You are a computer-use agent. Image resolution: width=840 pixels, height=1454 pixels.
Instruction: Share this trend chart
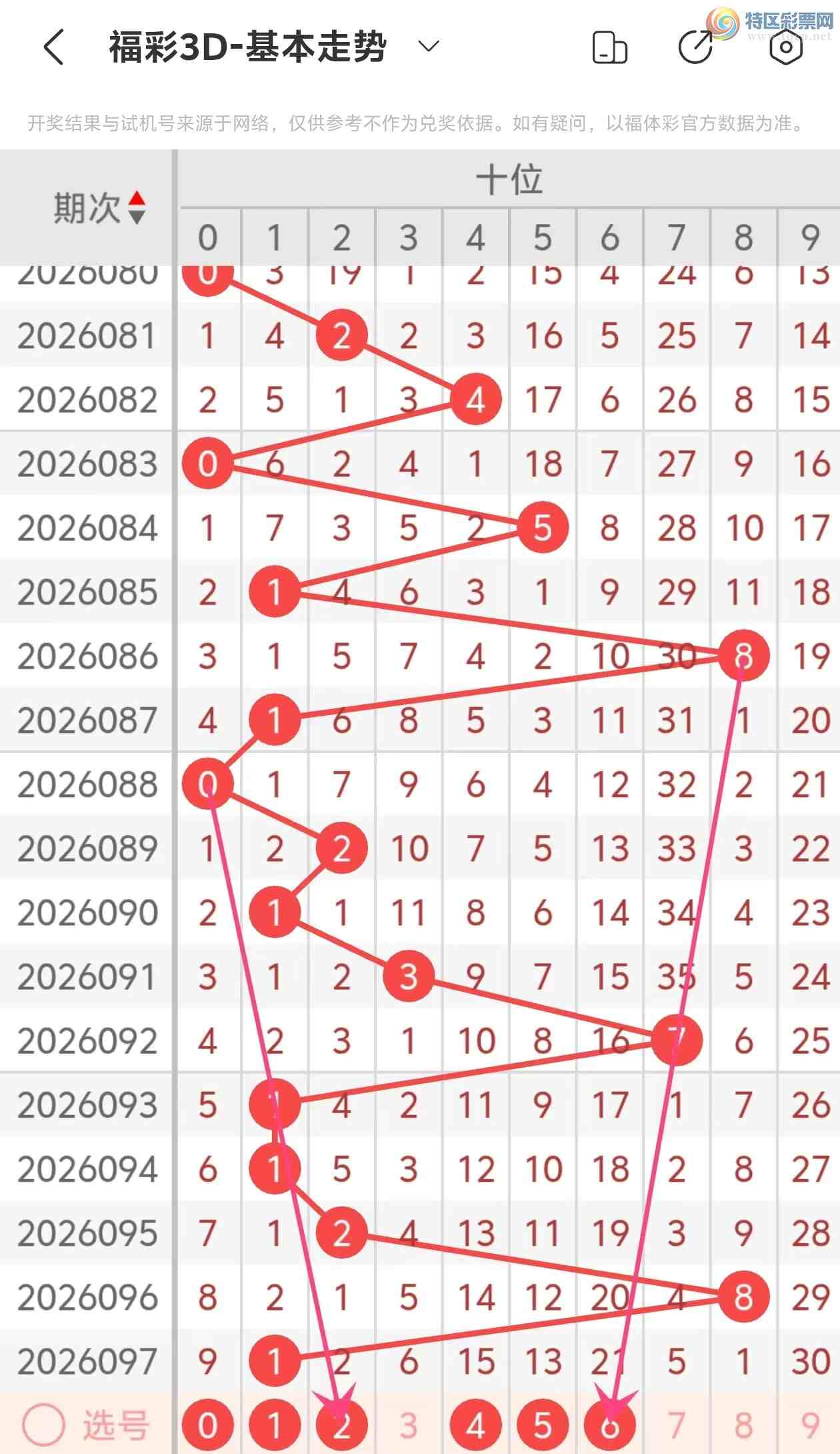click(695, 47)
